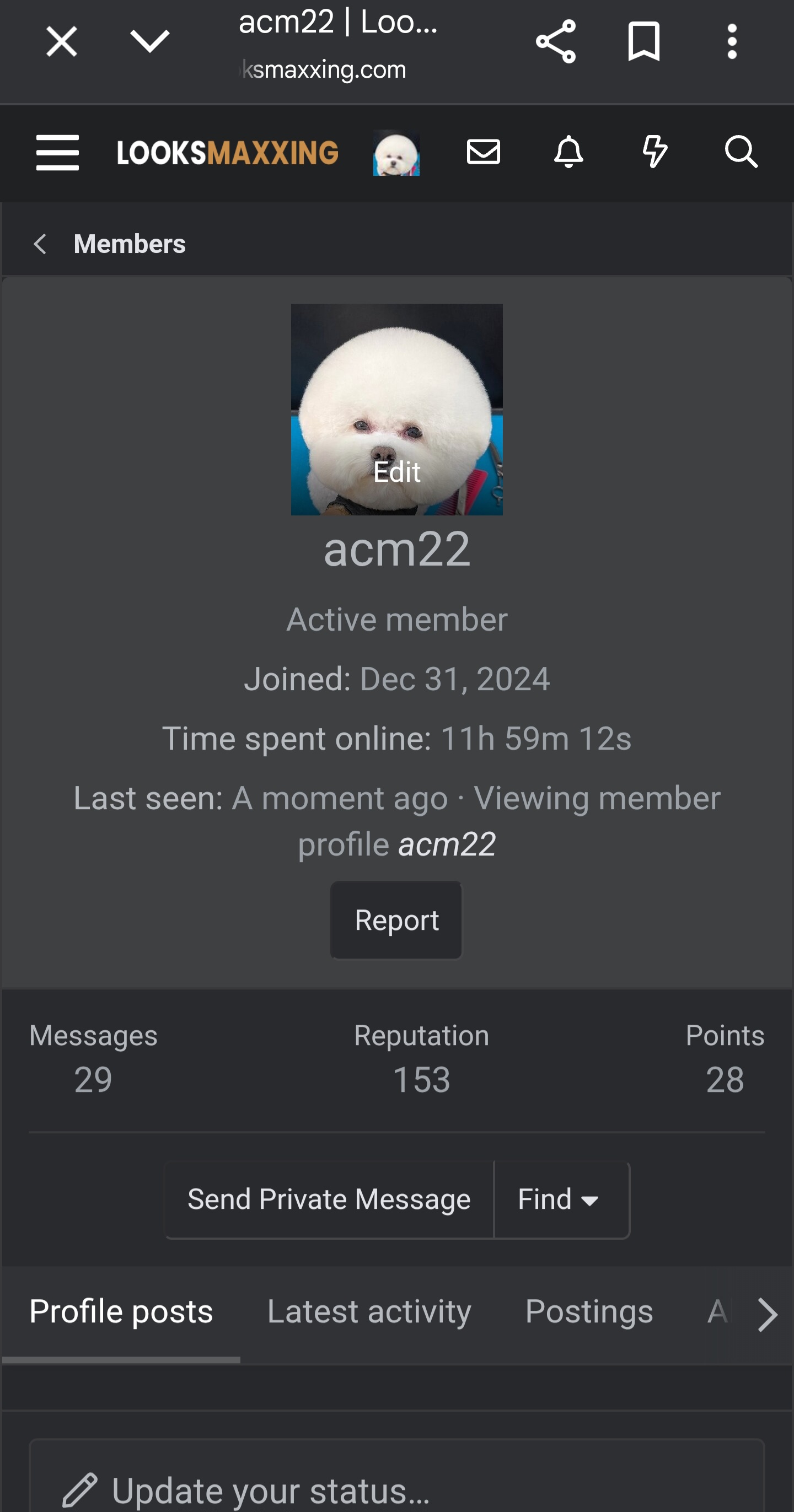794x1512 pixels.
Task: Send Private Message to acm22
Action: point(329,1199)
